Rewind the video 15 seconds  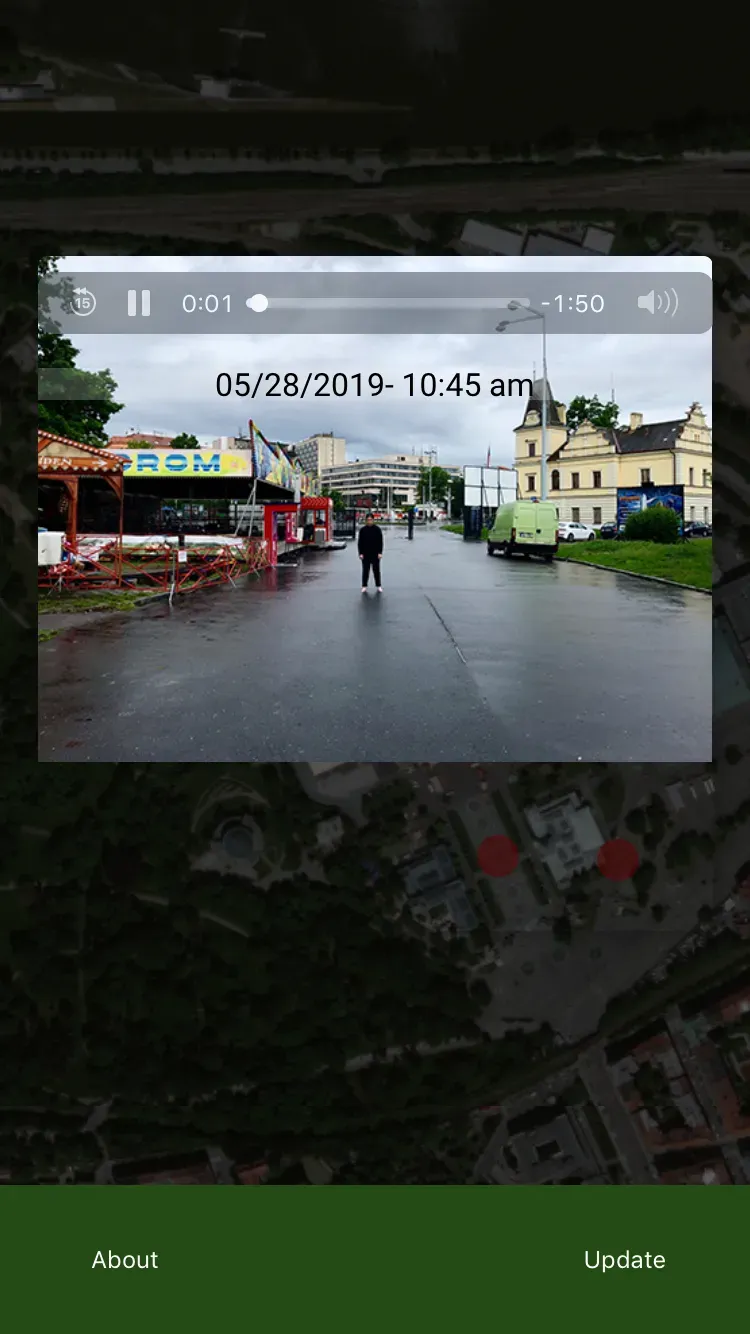point(83,302)
